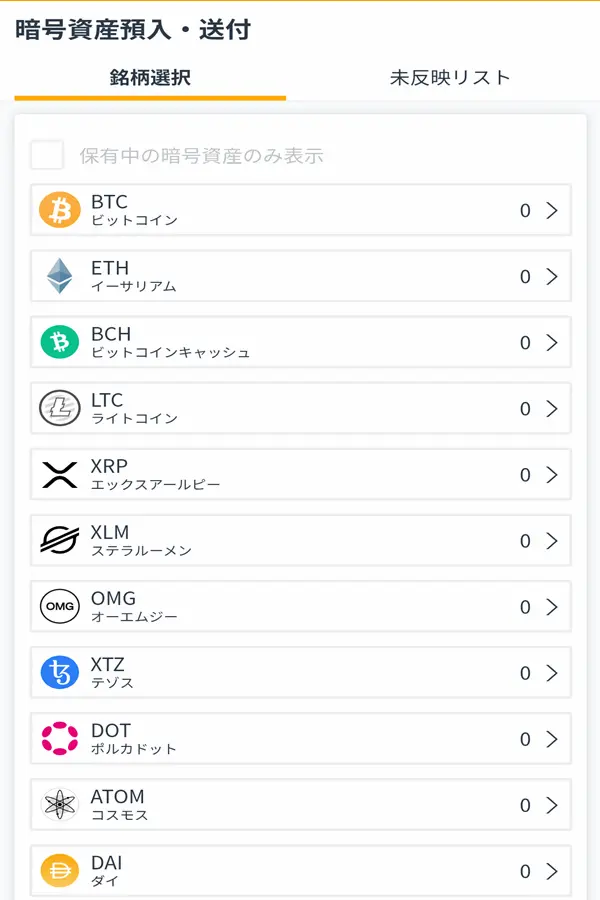Switch to the 未反映リスト tab
This screenshot has height=900, width=600.
(x=450, y=78)
